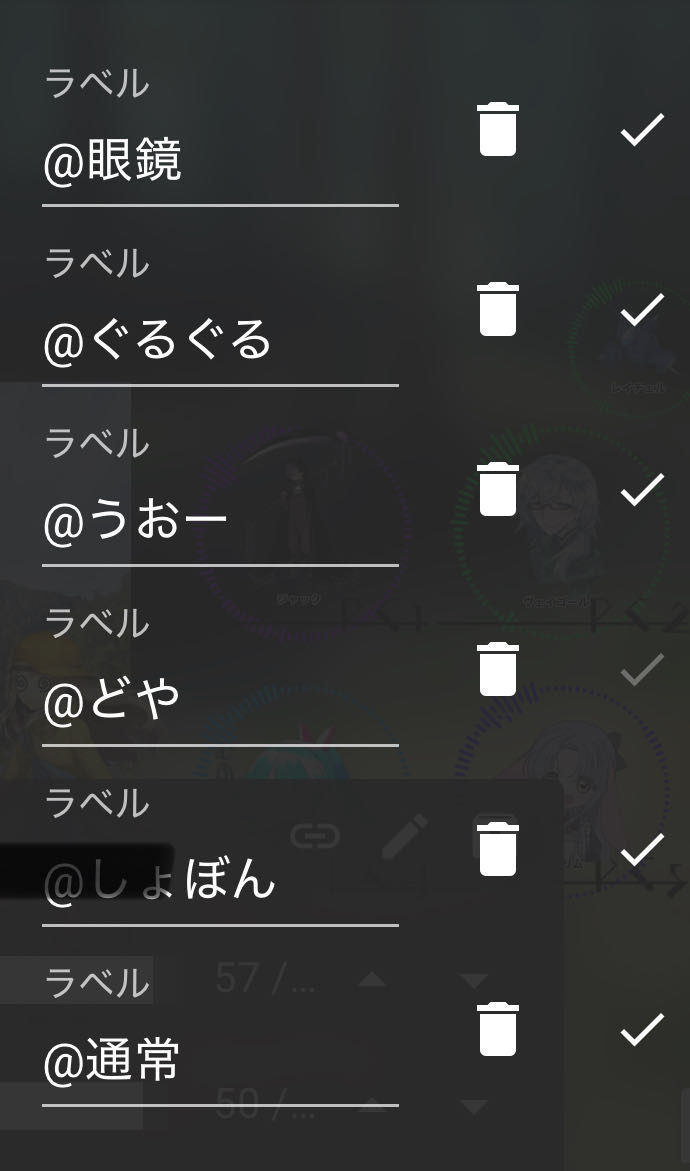Delete the @どや label
The width and height of the screenshot is (690, 1171).
pyautogui.click(x=498, y=669)
